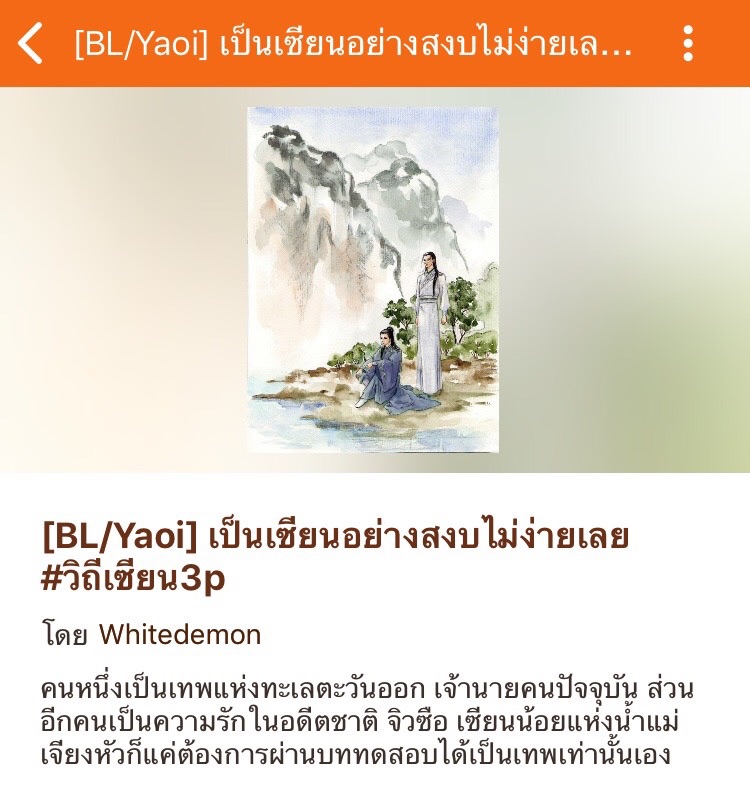Open author Whitedemon's profile

click(180, 634)
